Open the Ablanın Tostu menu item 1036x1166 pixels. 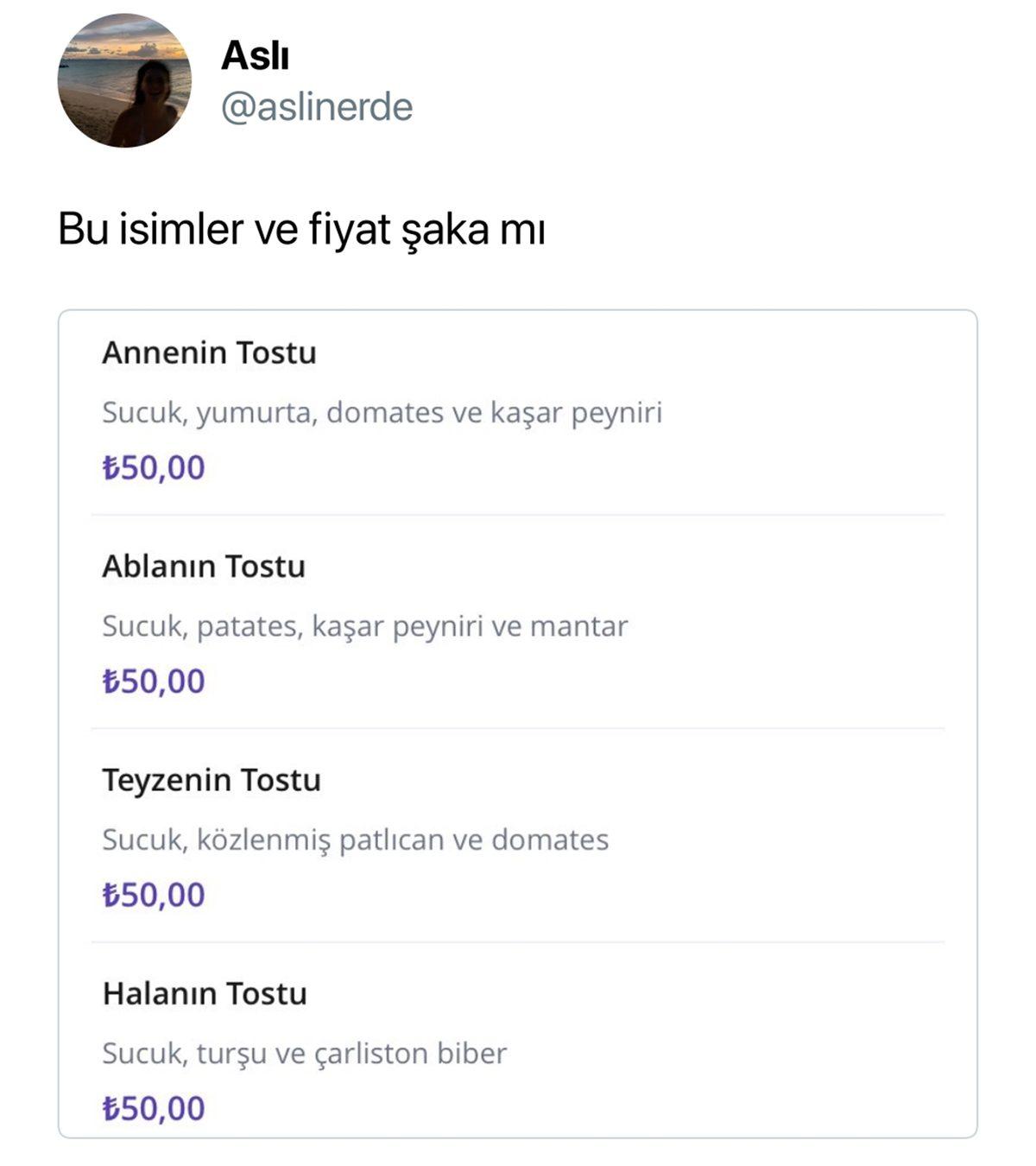[205, 567]
